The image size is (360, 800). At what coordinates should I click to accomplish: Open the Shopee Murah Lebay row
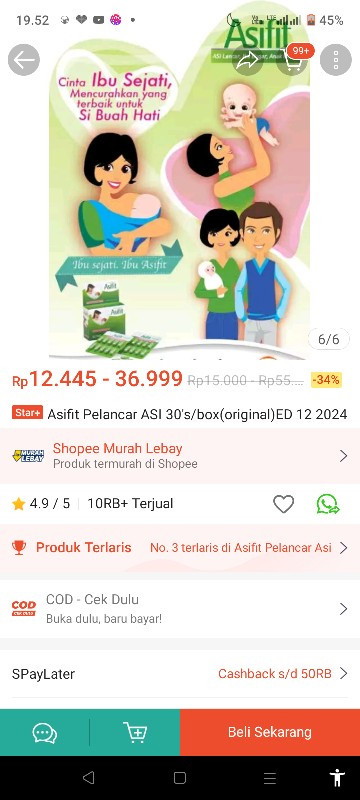coord(180,456)
